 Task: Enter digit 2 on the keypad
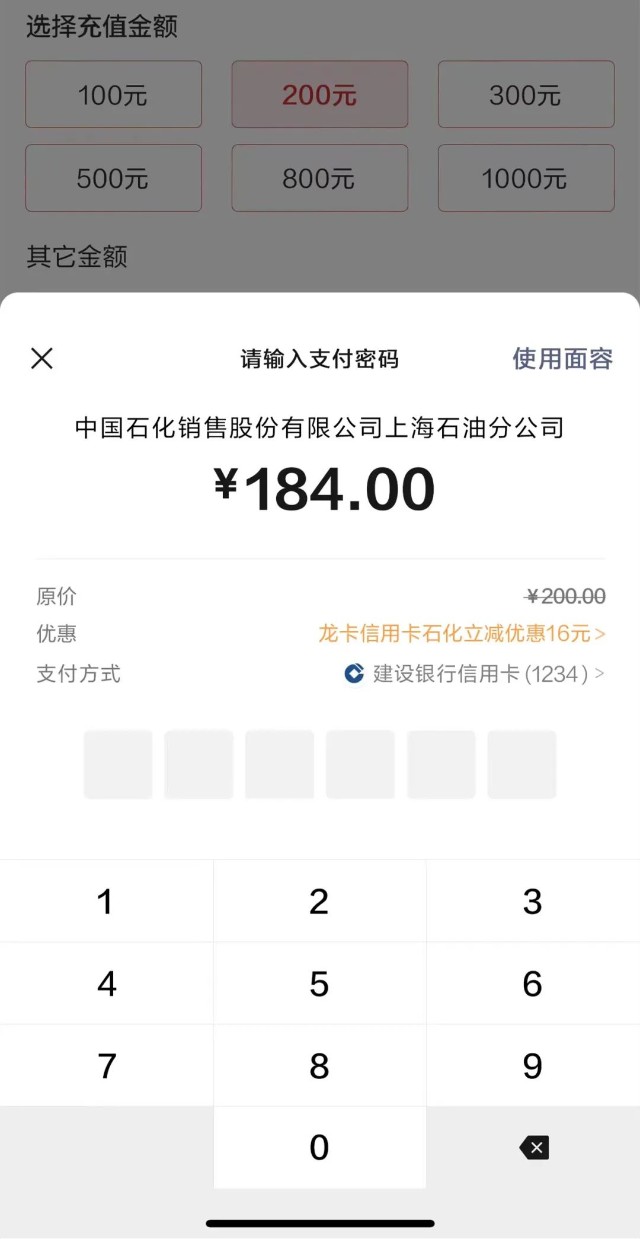pos(319,901)
